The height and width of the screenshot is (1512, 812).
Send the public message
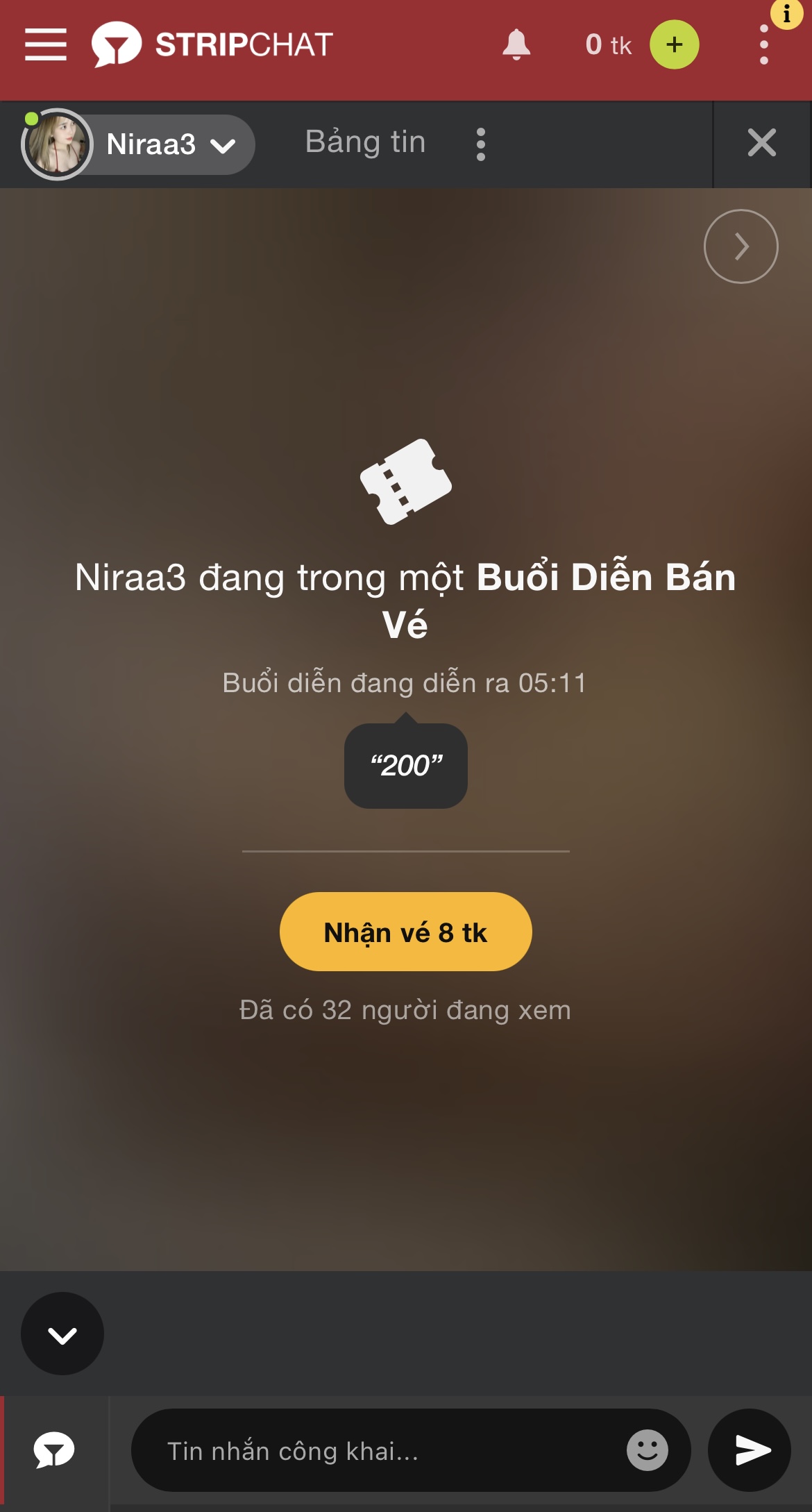click(x=750, y=1450)
